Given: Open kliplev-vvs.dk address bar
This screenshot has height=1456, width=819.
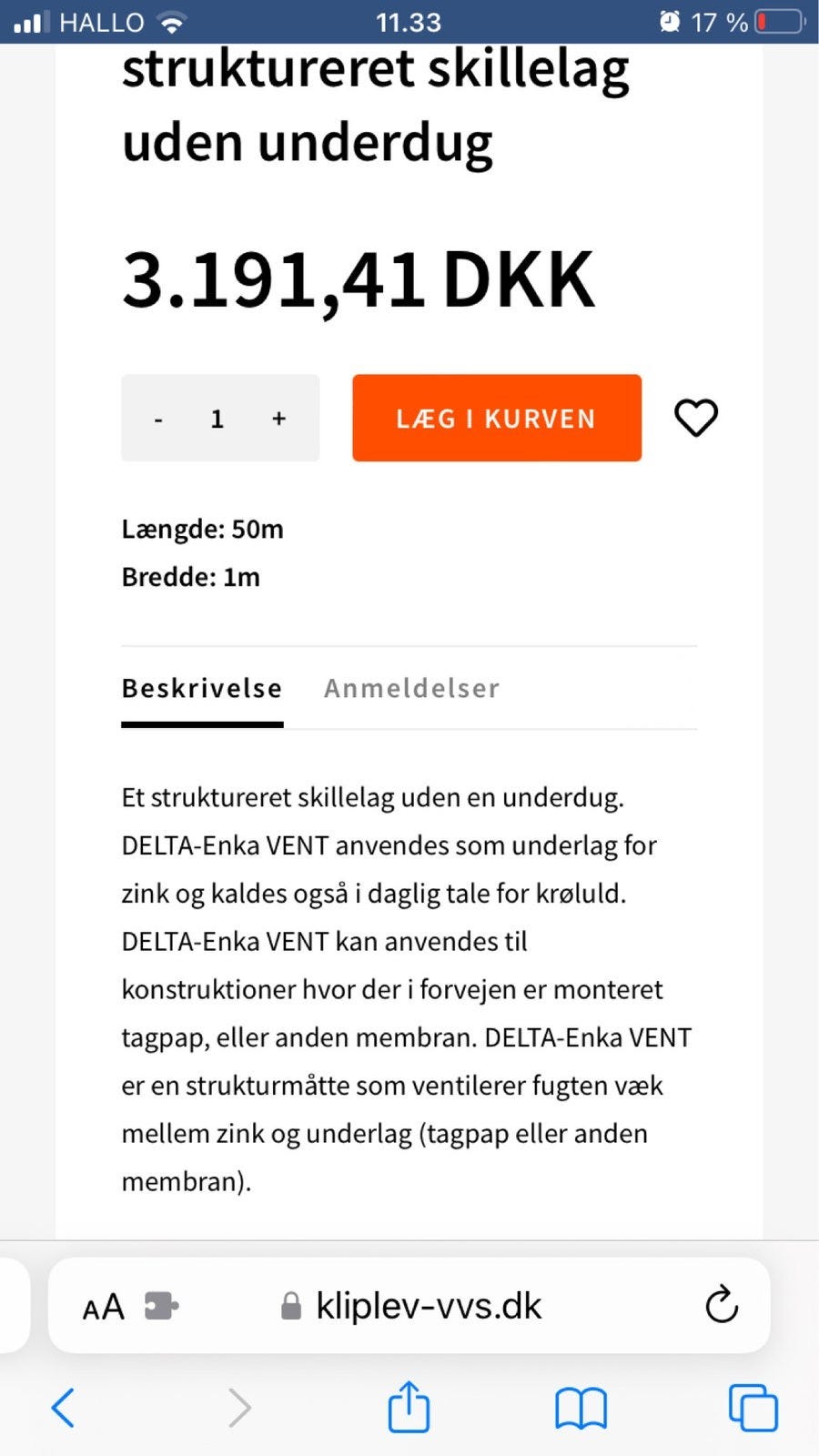Looking at the screenshot, I should click(428, 1305).
